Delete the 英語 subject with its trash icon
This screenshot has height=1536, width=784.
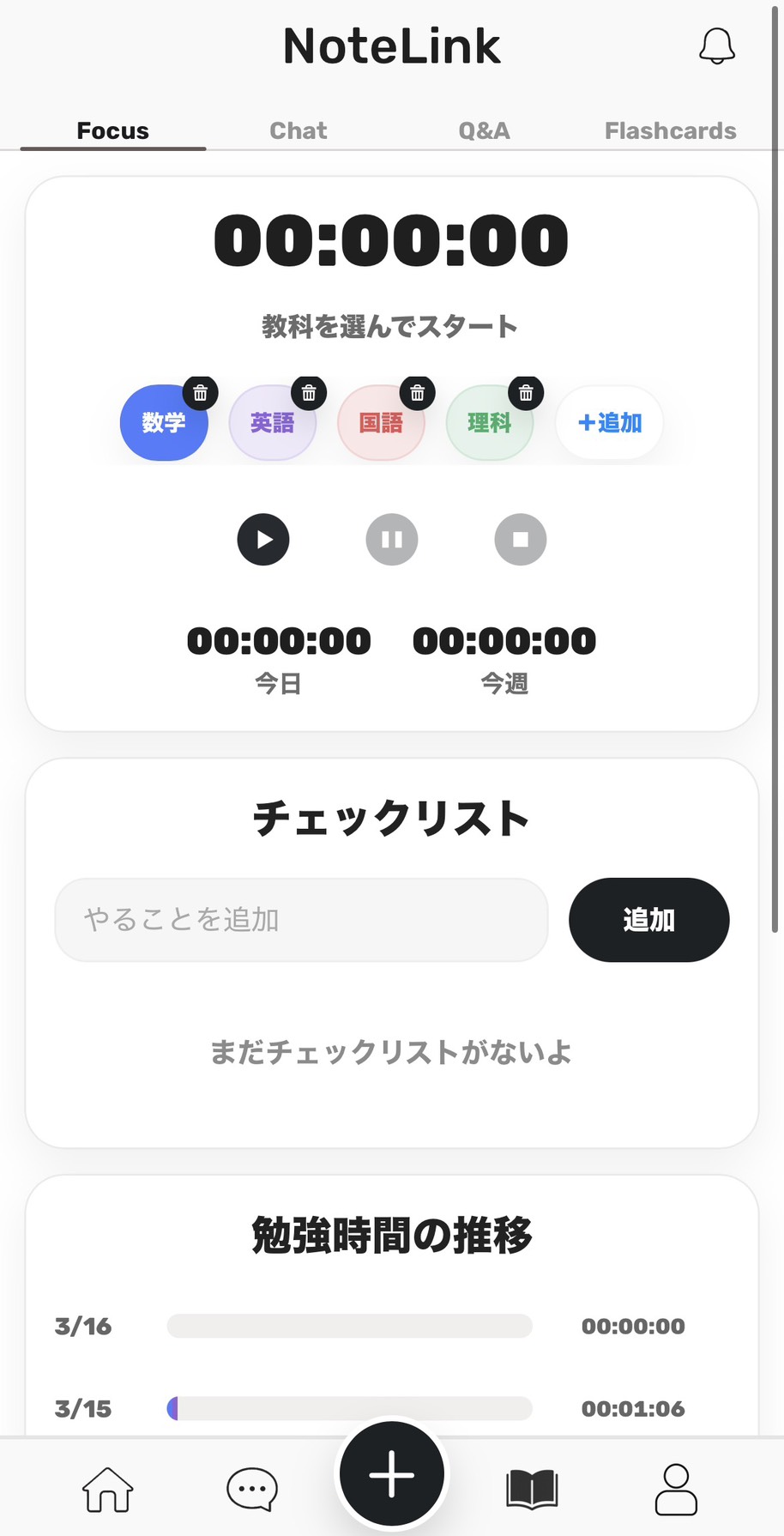click(x=309, y=392)
